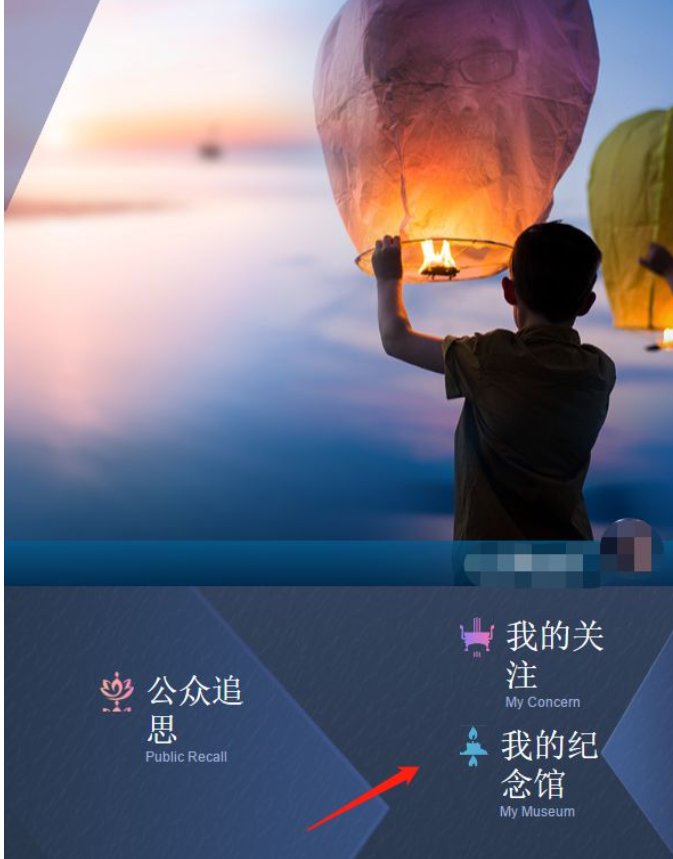This screenshot has height=859, width=673.
Task: Go to 我的纪念馆 My Museum
Action: click(x=534, y=770)
